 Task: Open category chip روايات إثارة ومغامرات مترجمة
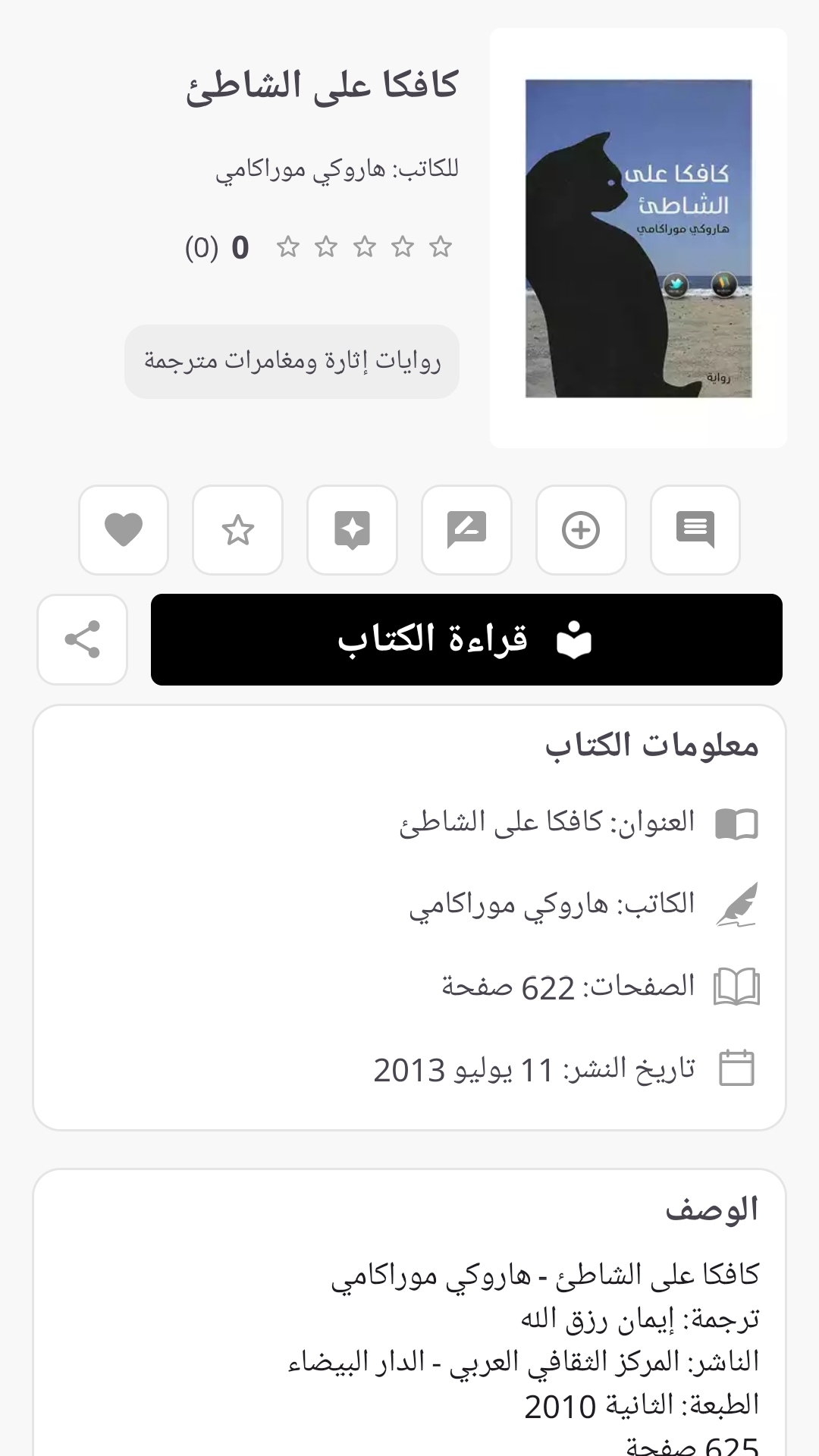[292, 362]
